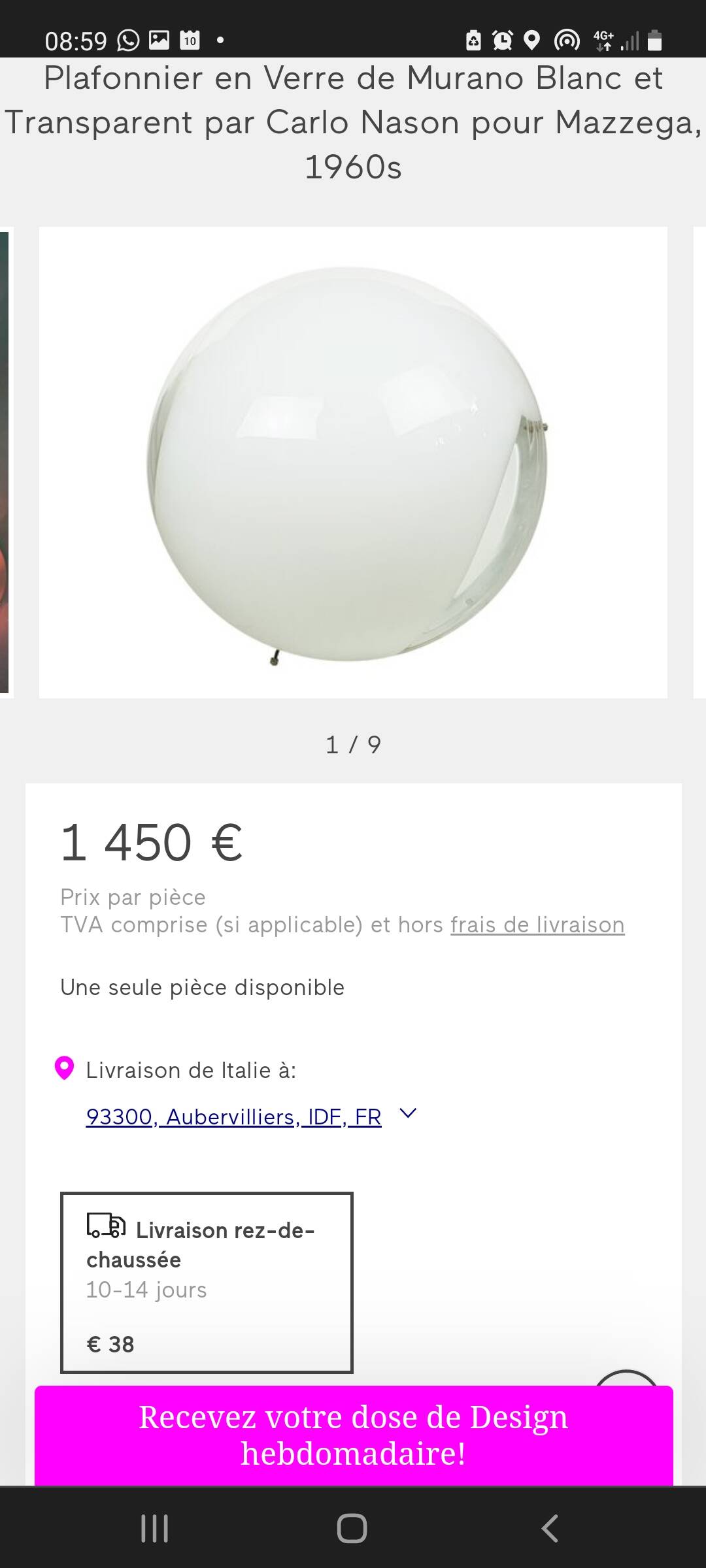Screen dimensions: 706x1568
Task: Go back using the system back button
Action: (550, 1528)
